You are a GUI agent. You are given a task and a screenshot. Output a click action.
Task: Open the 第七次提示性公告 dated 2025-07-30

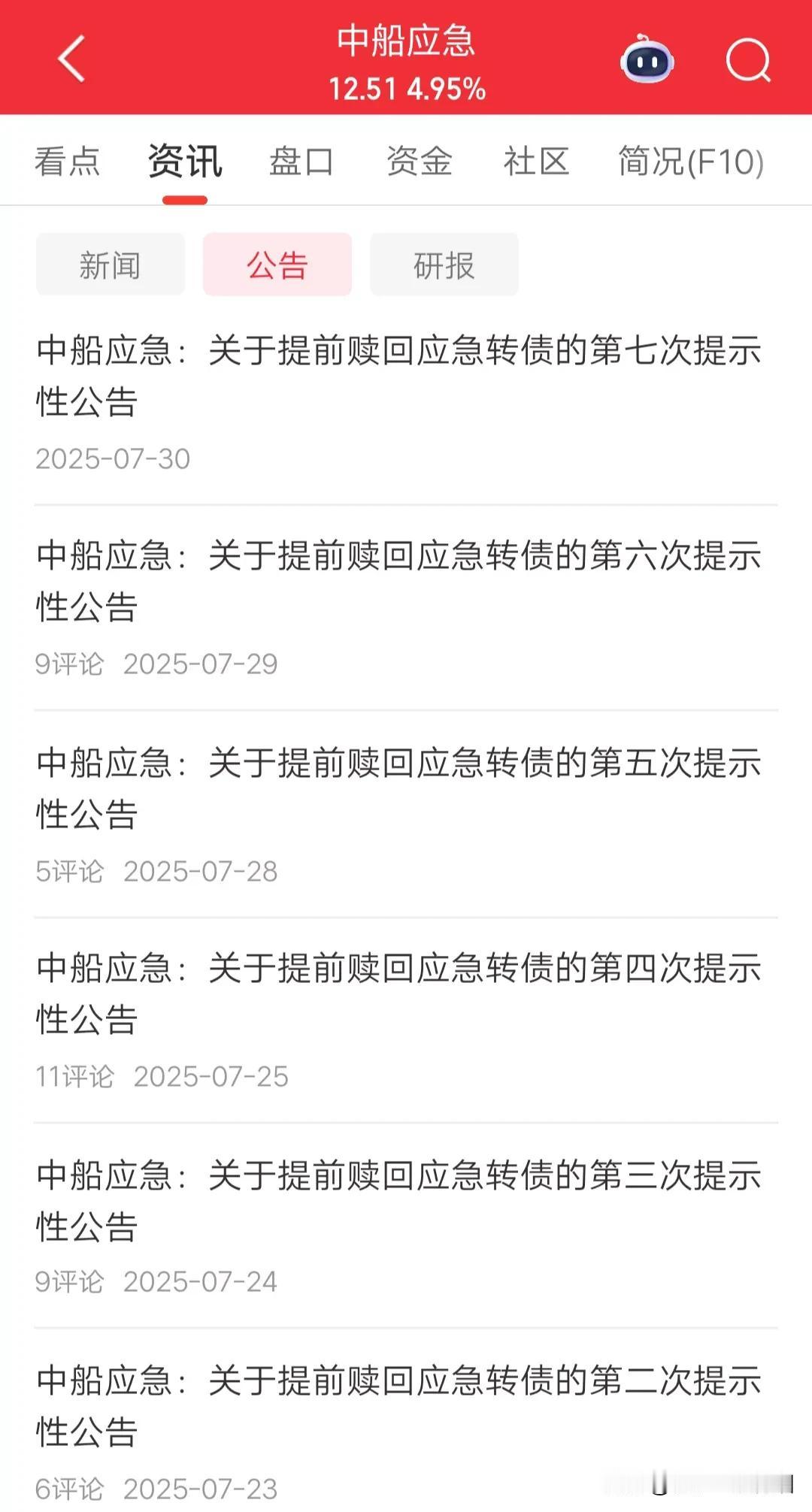coord(406,403)
